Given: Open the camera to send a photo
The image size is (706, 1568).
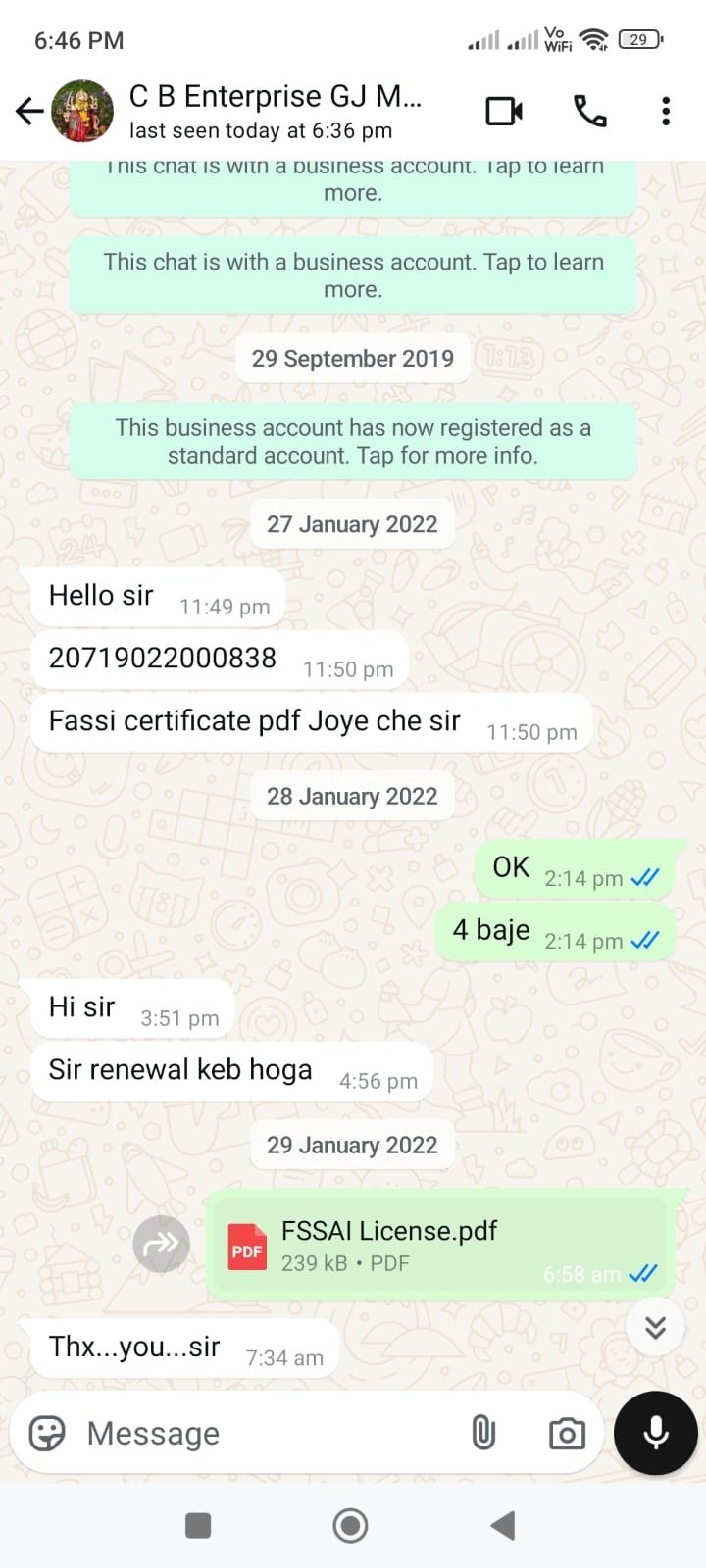Looking at the screenshot, I should (x=567, y=1434).
